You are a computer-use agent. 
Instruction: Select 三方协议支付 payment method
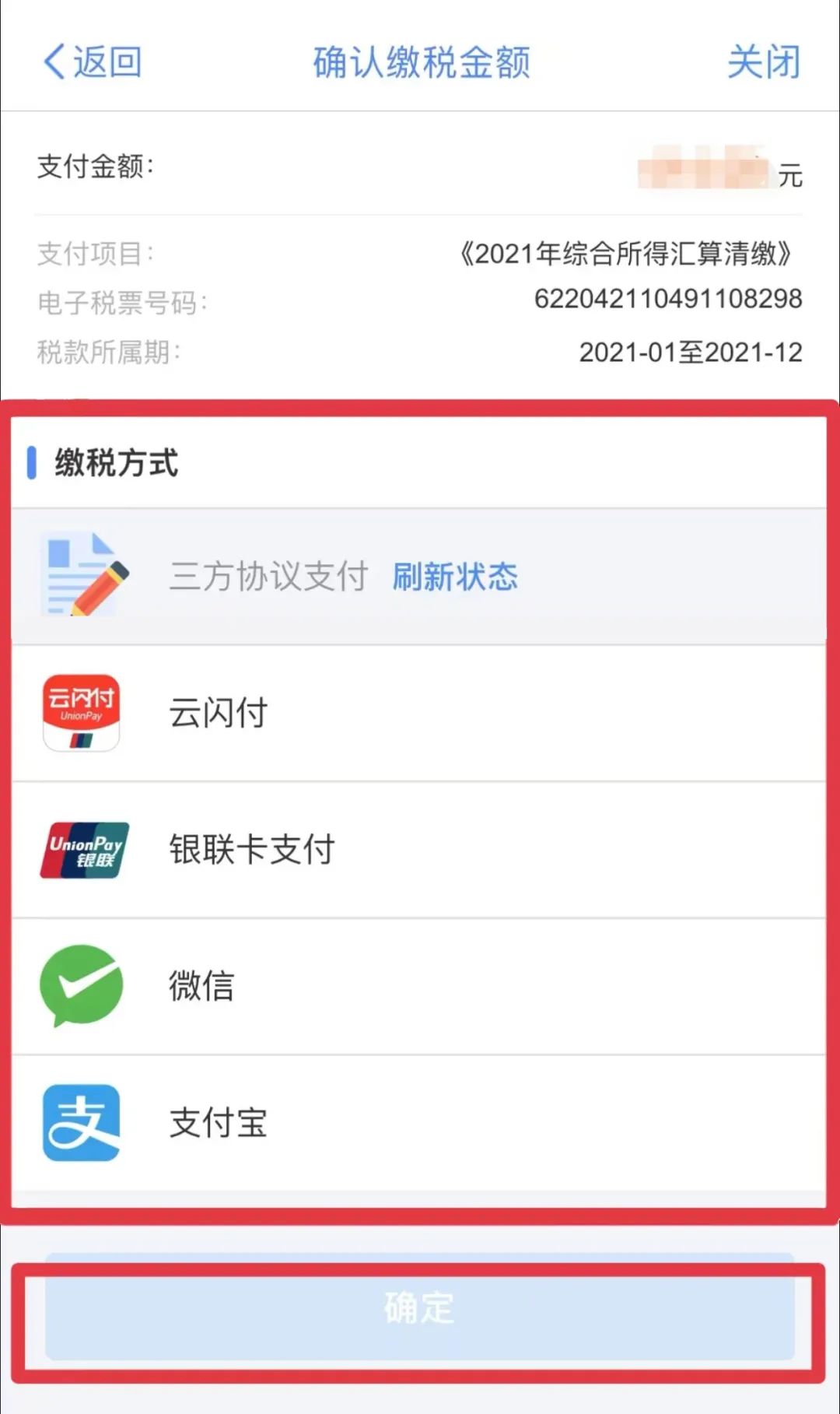pyautogui.click(x=268, y=577)
